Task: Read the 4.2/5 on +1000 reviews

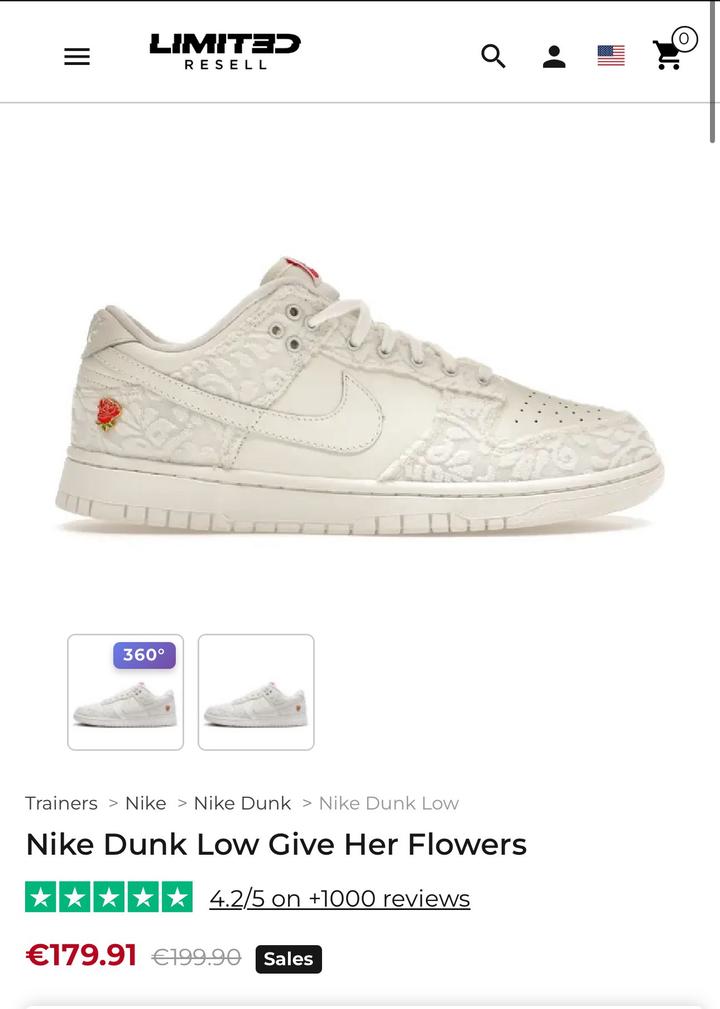Action: tap(339, 898)
